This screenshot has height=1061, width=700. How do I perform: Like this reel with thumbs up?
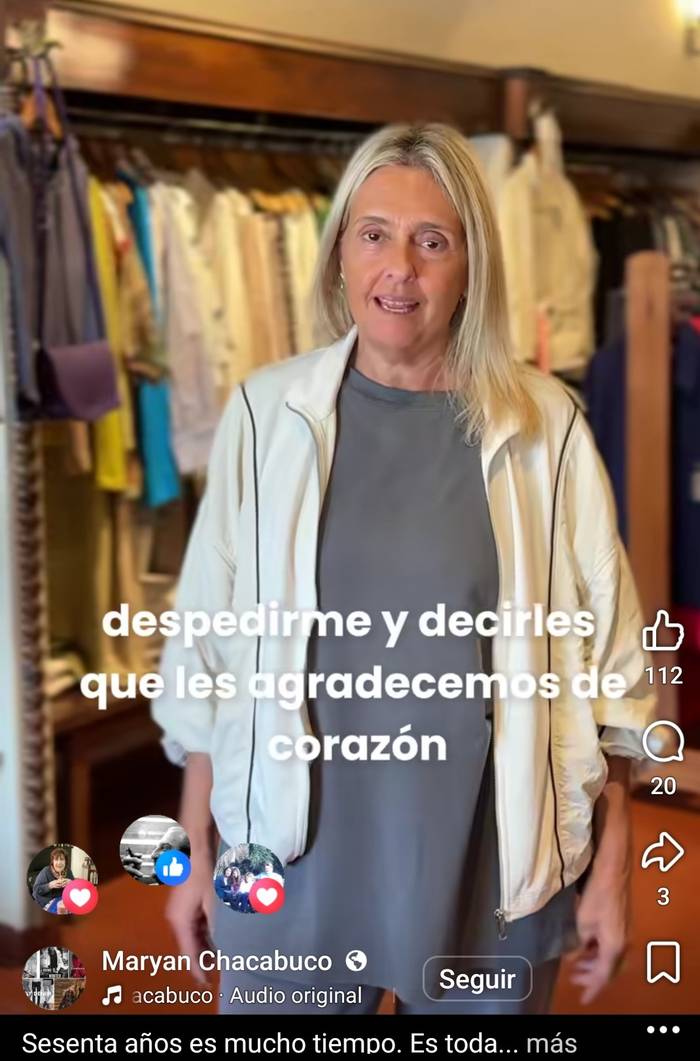tap(662, 632)
